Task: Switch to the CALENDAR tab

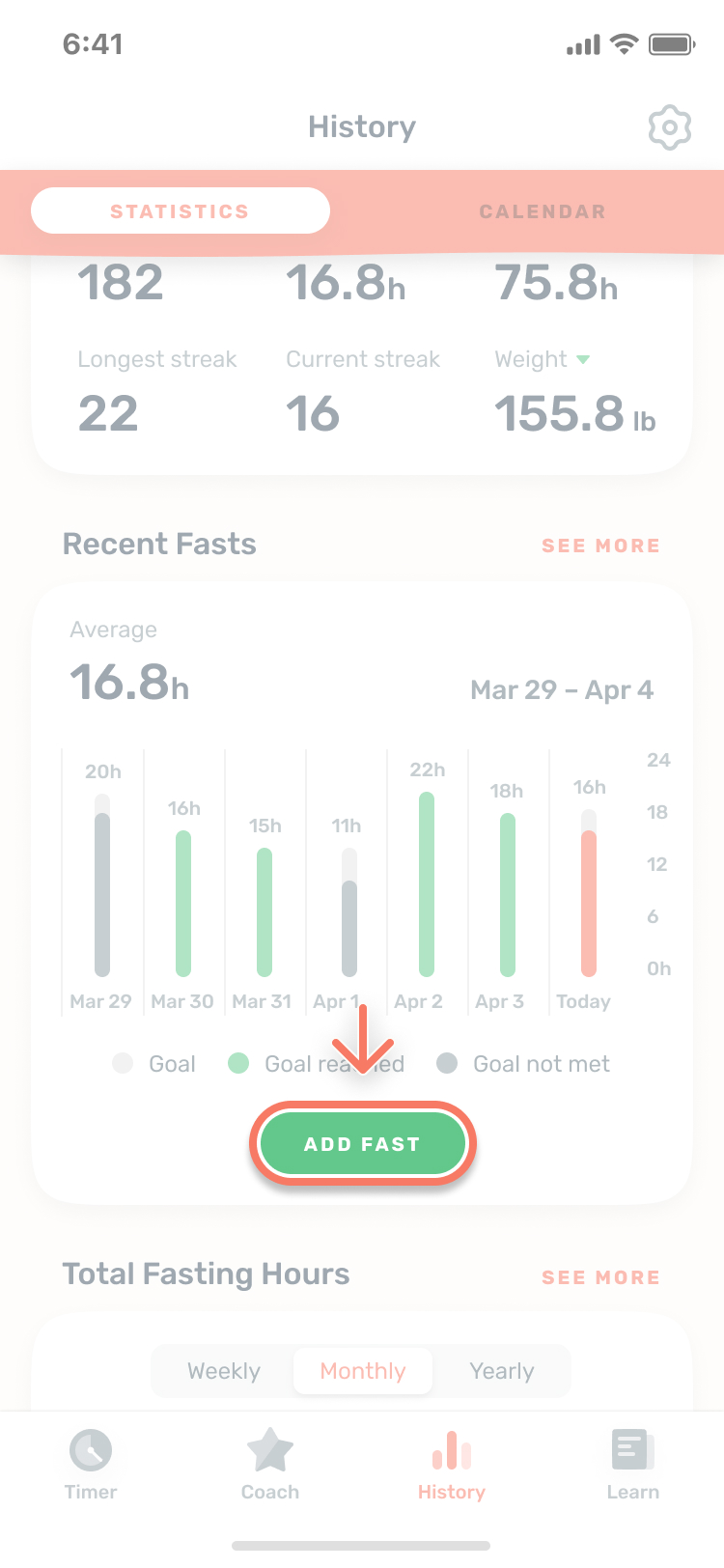Action: [542, 210]
